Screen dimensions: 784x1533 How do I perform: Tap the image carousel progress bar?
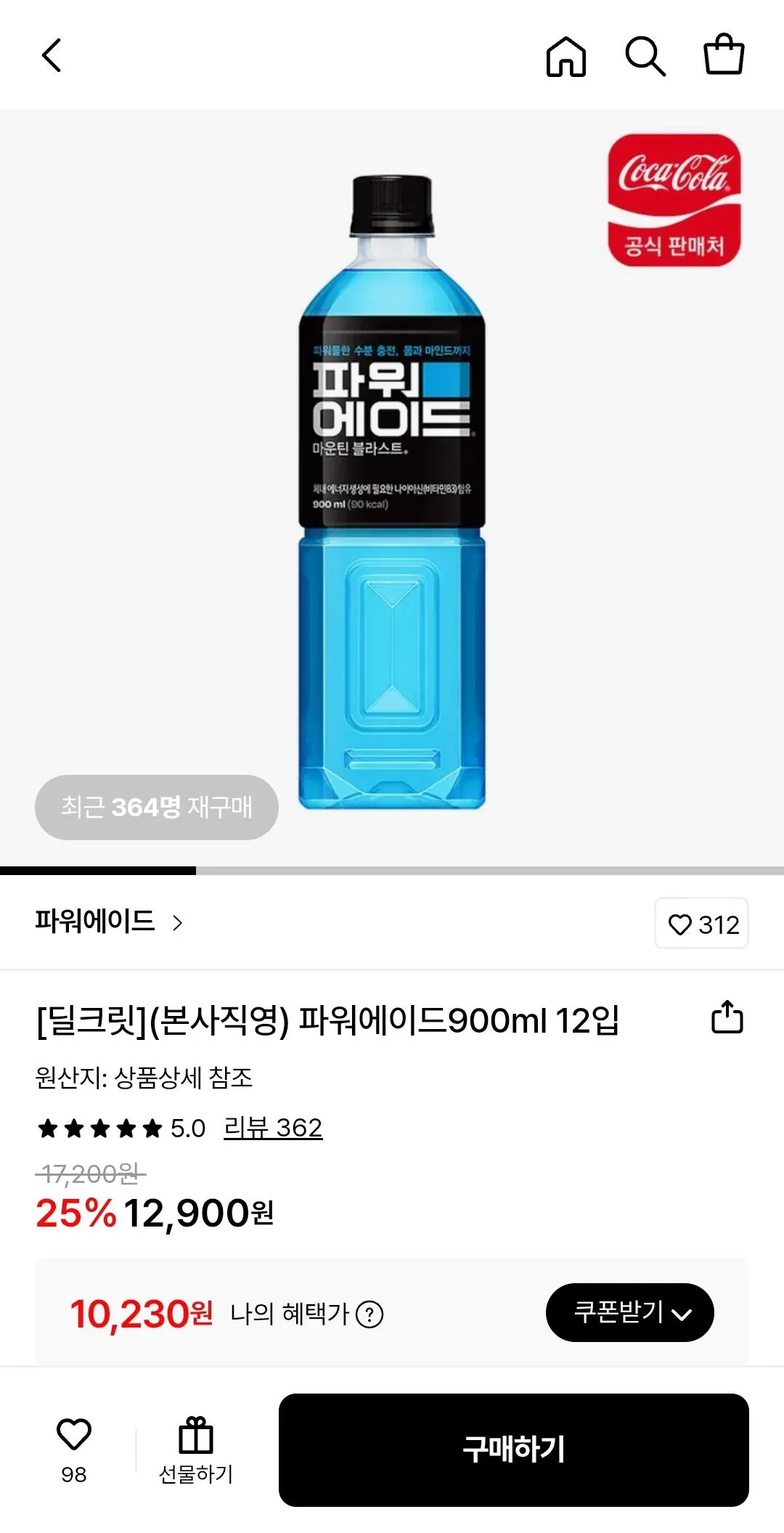tap(392, 869)
